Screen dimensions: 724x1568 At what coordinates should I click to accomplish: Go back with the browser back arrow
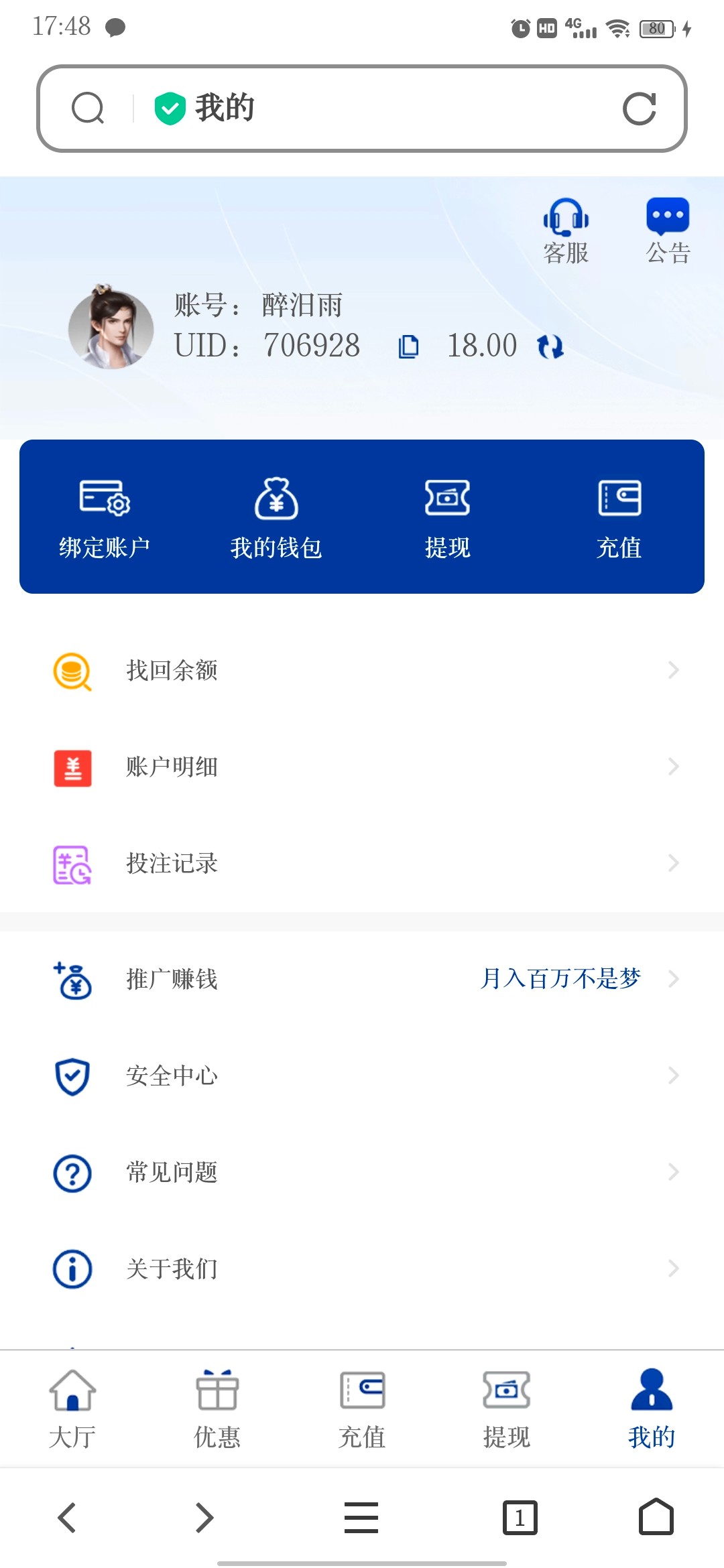(x=67, y=1518)
